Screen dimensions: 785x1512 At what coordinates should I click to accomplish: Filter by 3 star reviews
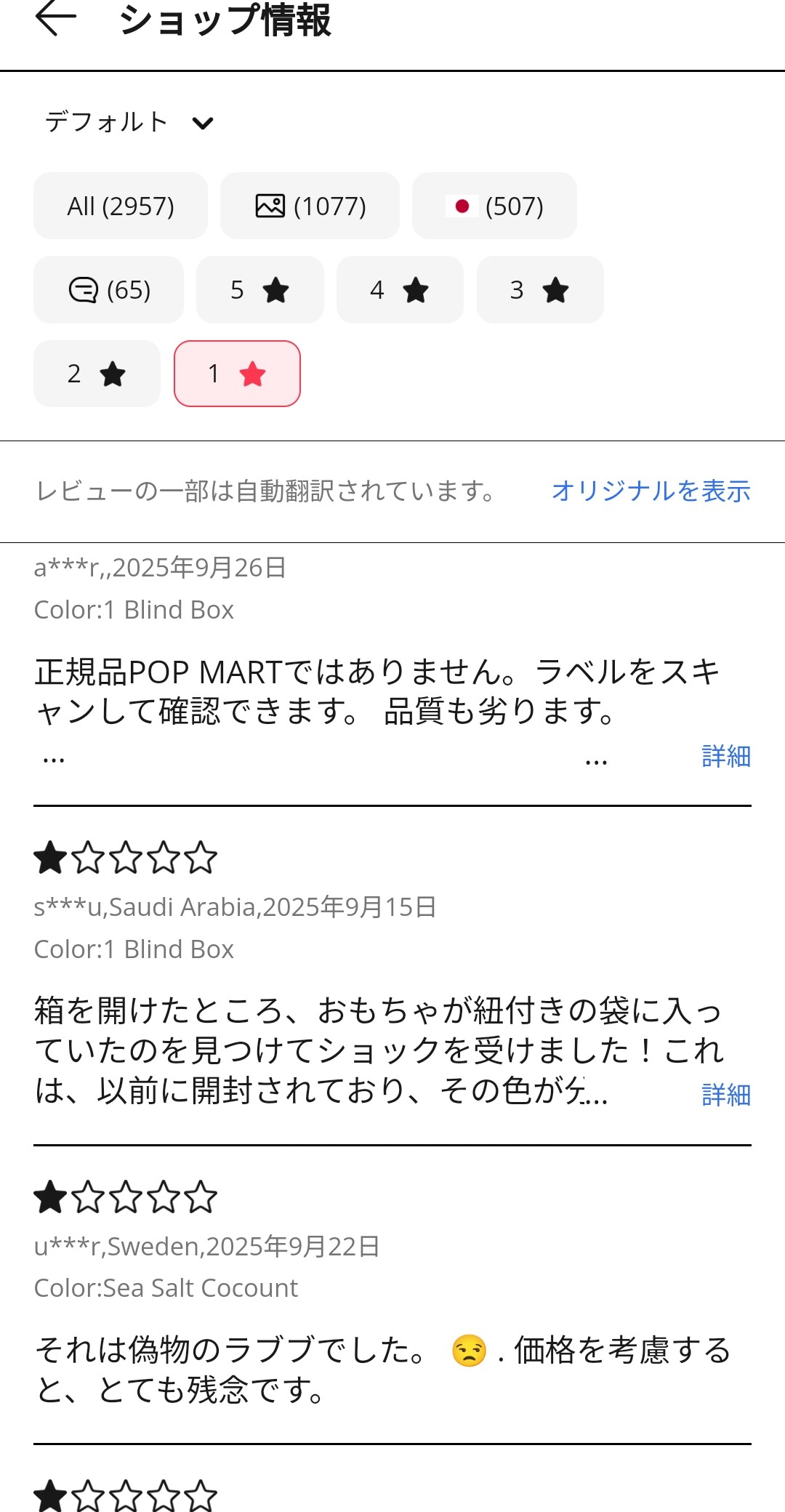pos(540,290)
